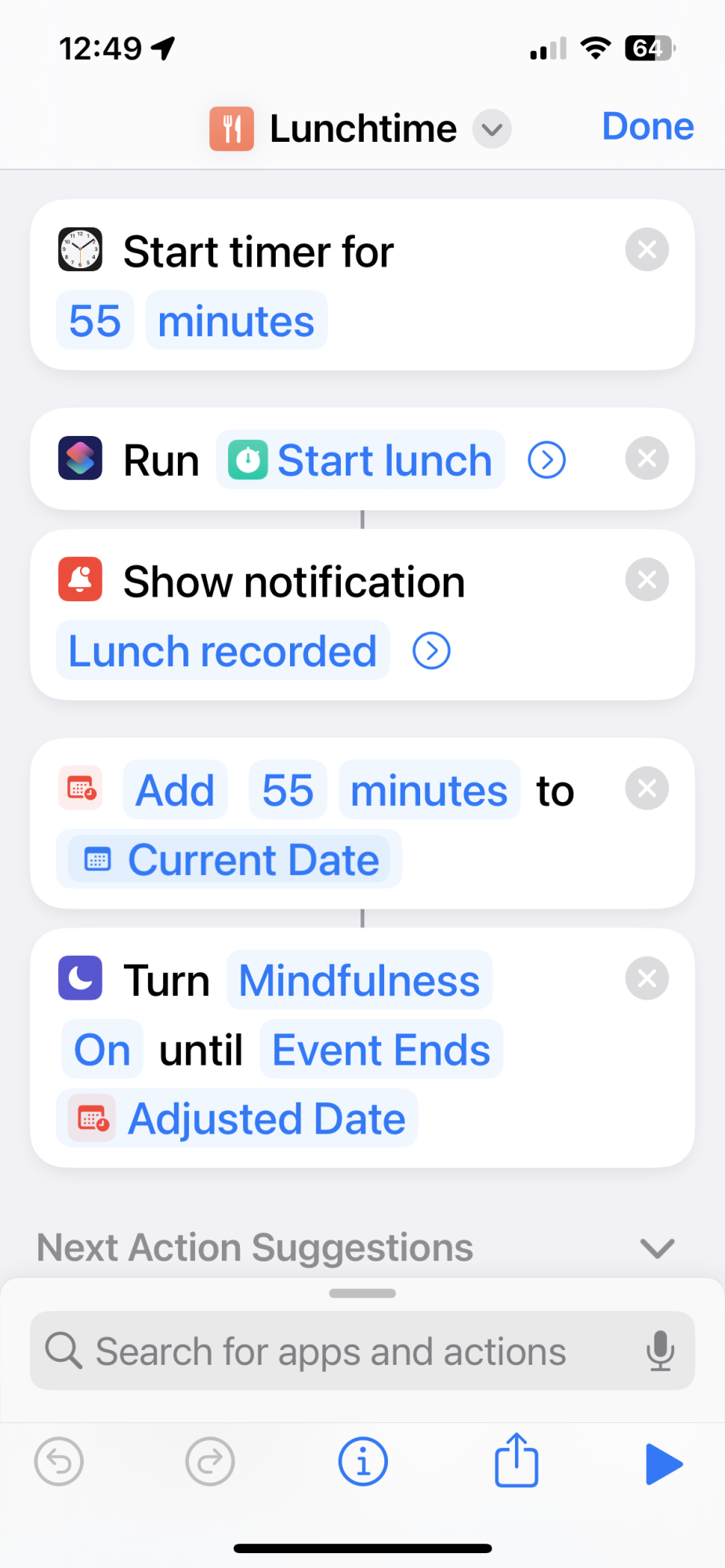Collapse Next Action Suggestions
The height and width of the screenshot is (1568, 725).
[x=657, y=1247]
